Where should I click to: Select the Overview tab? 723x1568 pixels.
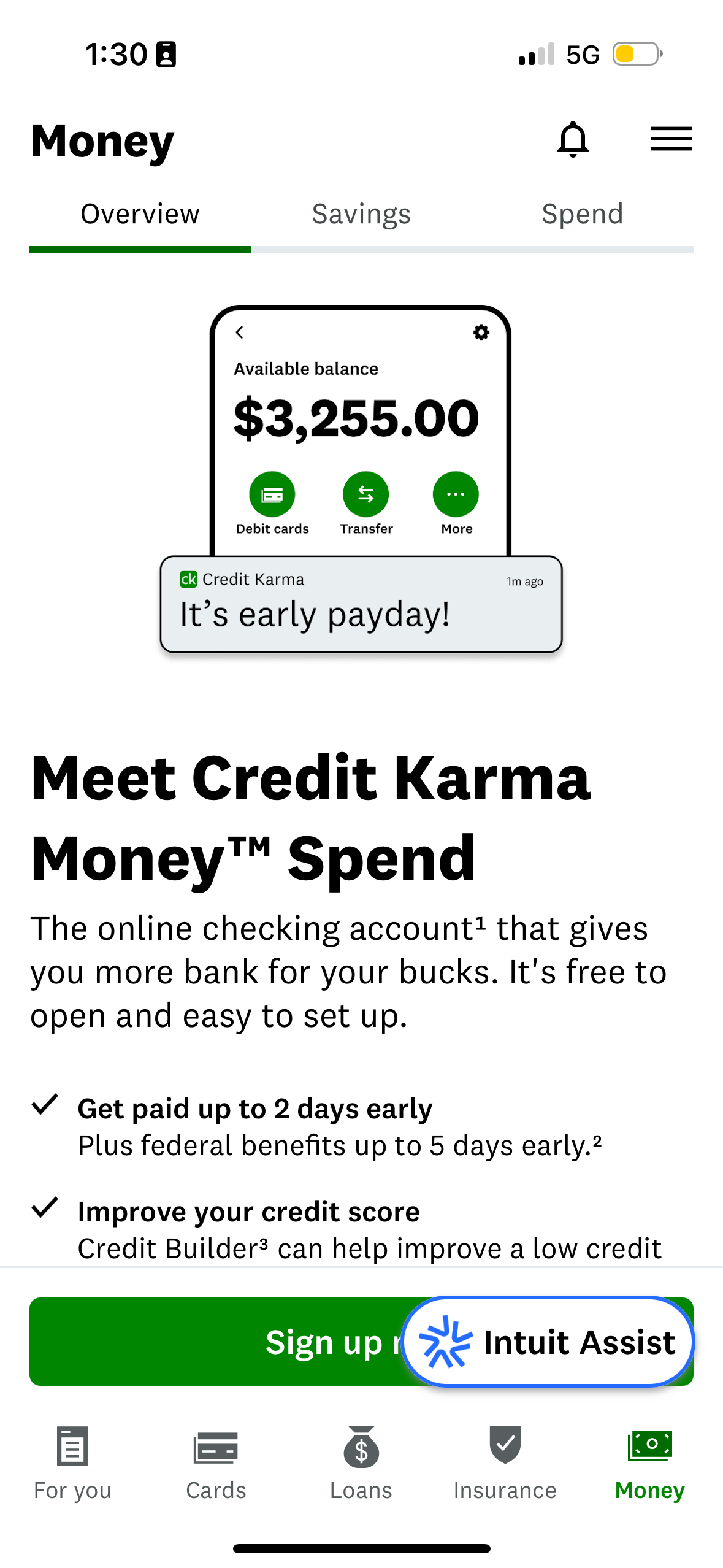(140, 213)
